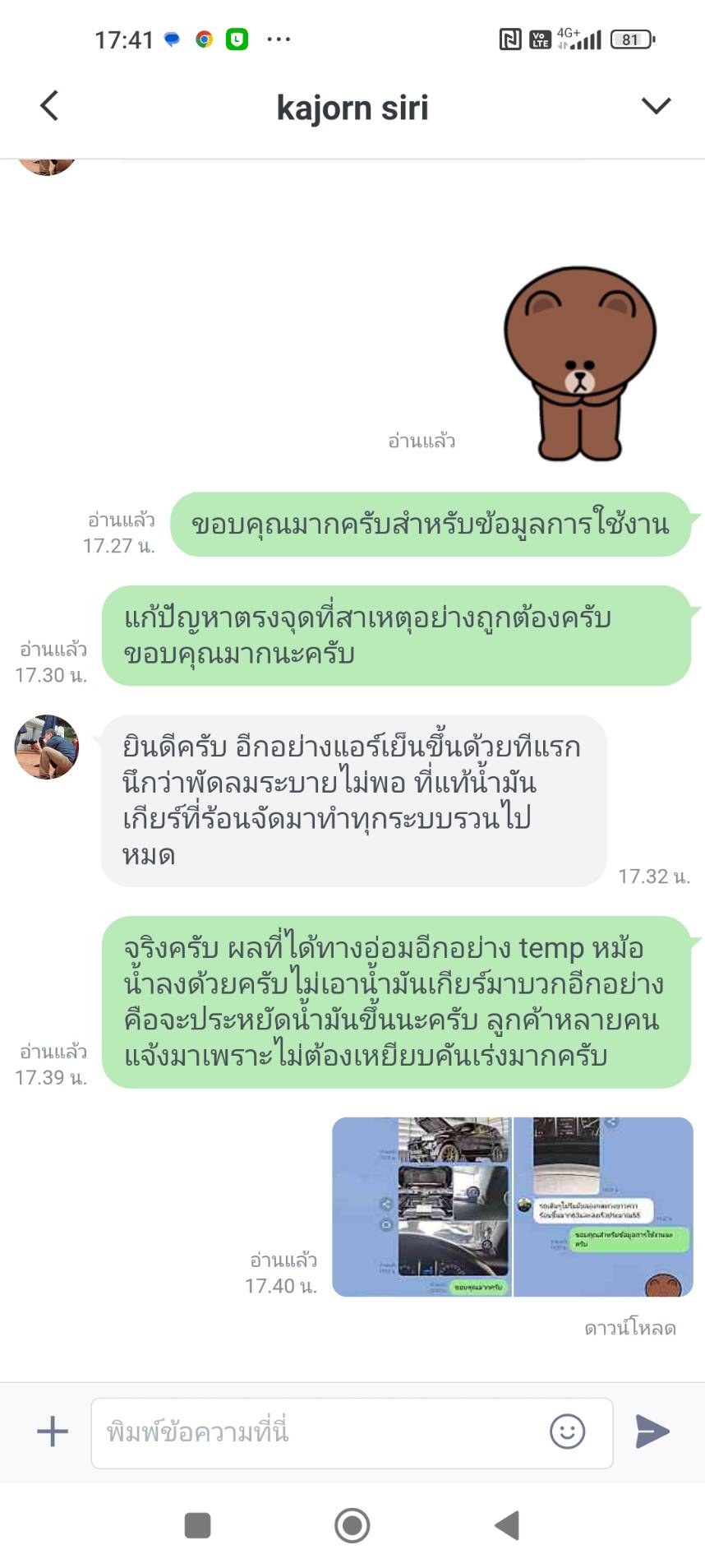
Task: Open the left shared screenshot image
Action: pyautogui.click(x=422, y=1206)
